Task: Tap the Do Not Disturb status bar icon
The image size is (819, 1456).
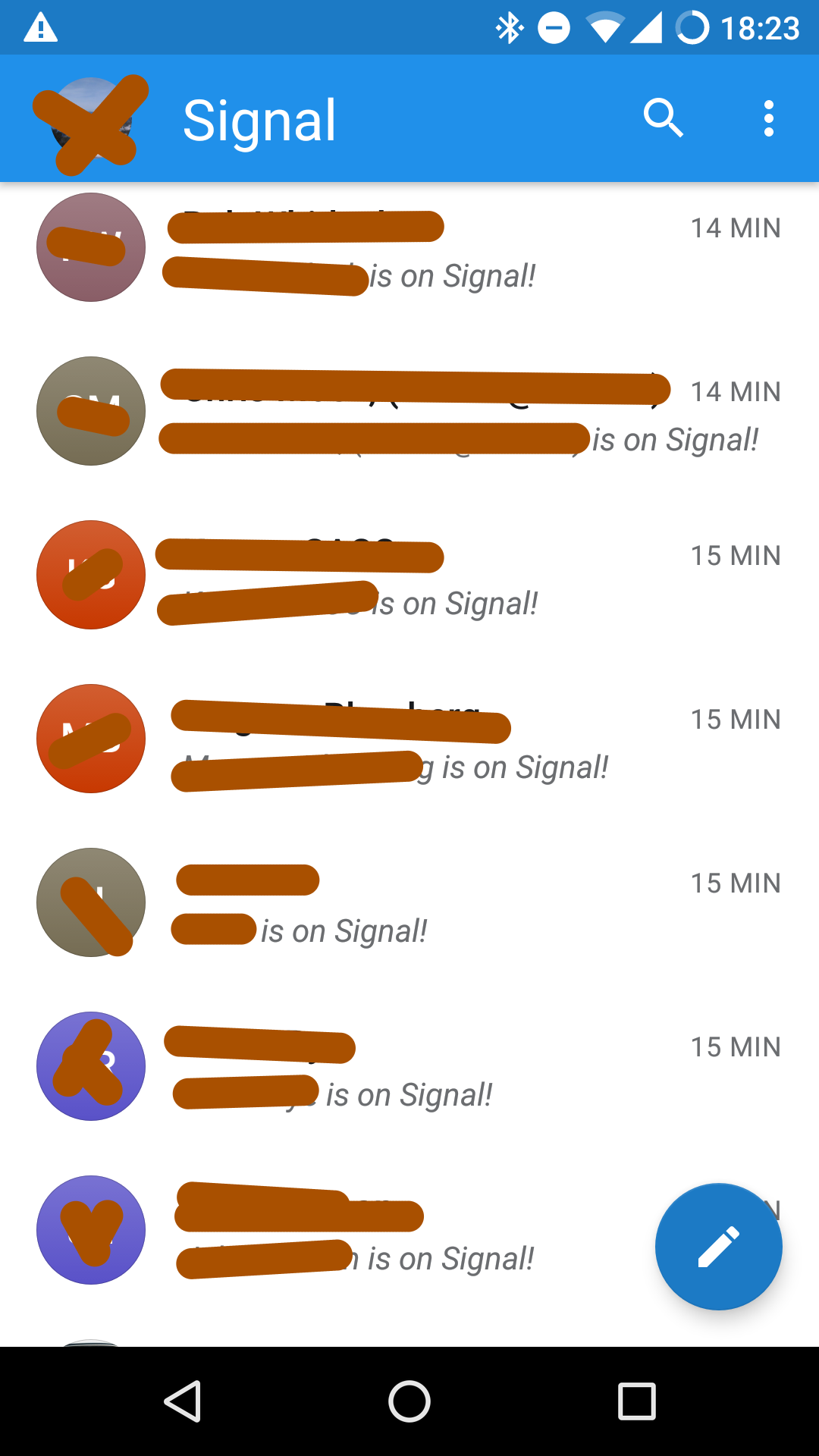Action: pyautogui.click(x=556, y=27)
